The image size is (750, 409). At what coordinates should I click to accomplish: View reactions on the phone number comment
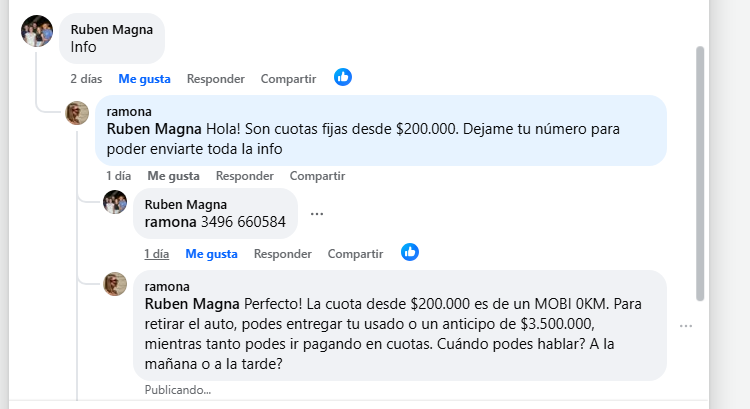coord(410,252)
